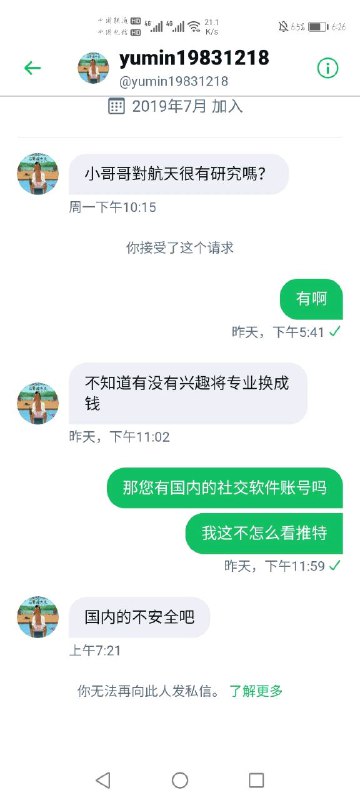
Task: Tap avatar beside 小哥哥對航天很有研究嗎 message
Action: pyautogui.click(x=38, y=173)
